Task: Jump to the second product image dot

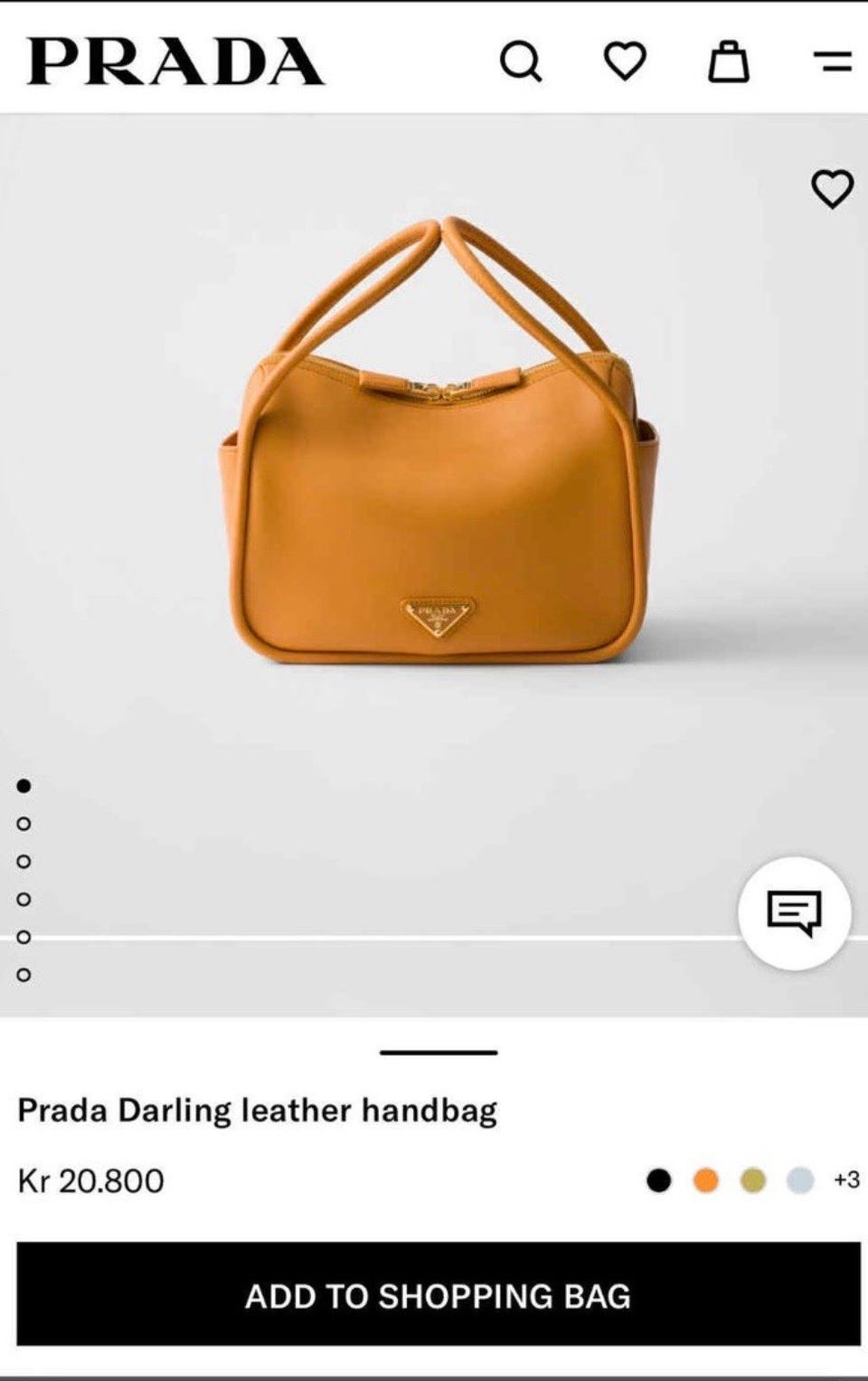Action: (x=24, y=824)
